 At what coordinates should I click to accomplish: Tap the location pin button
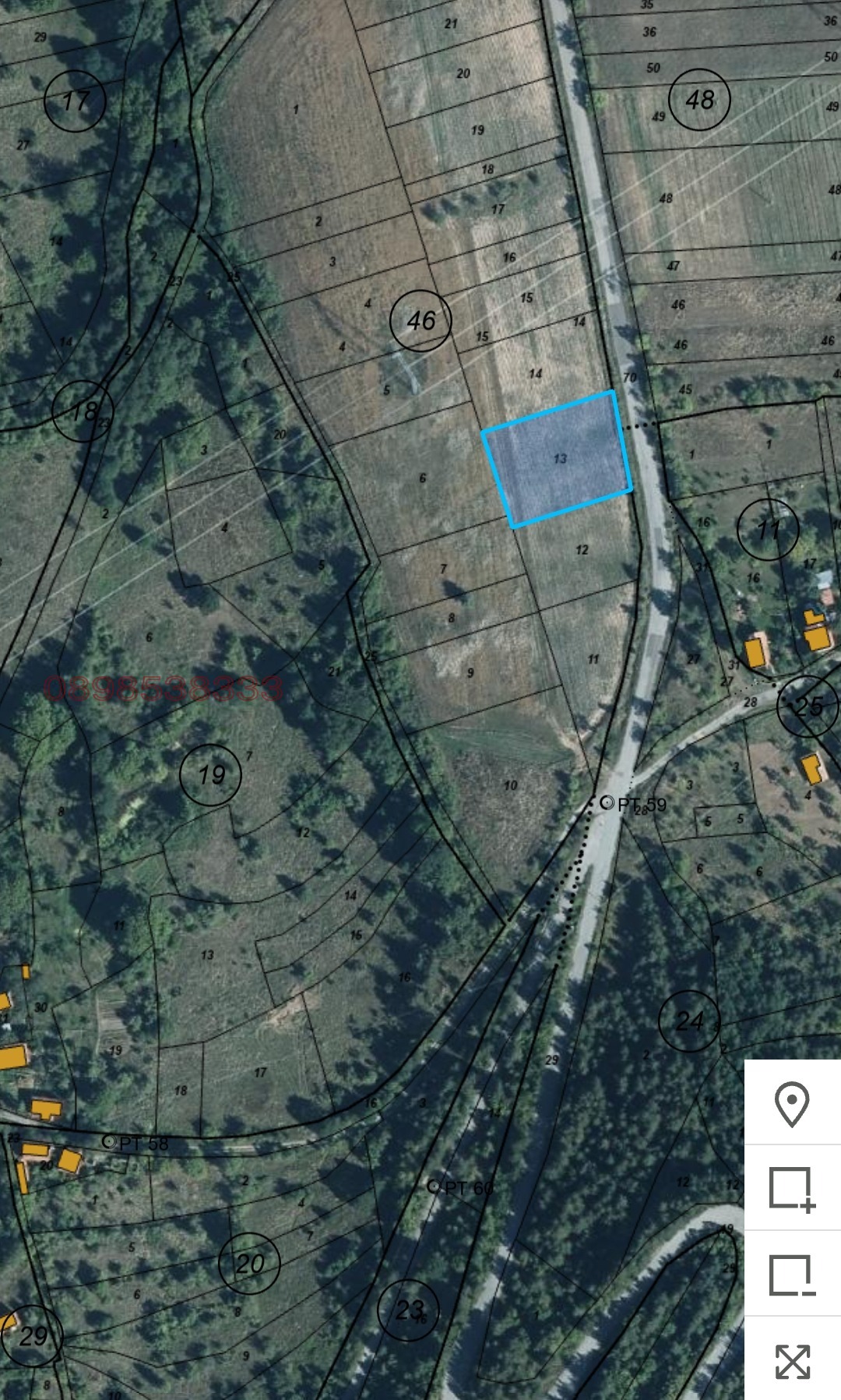792,1103
